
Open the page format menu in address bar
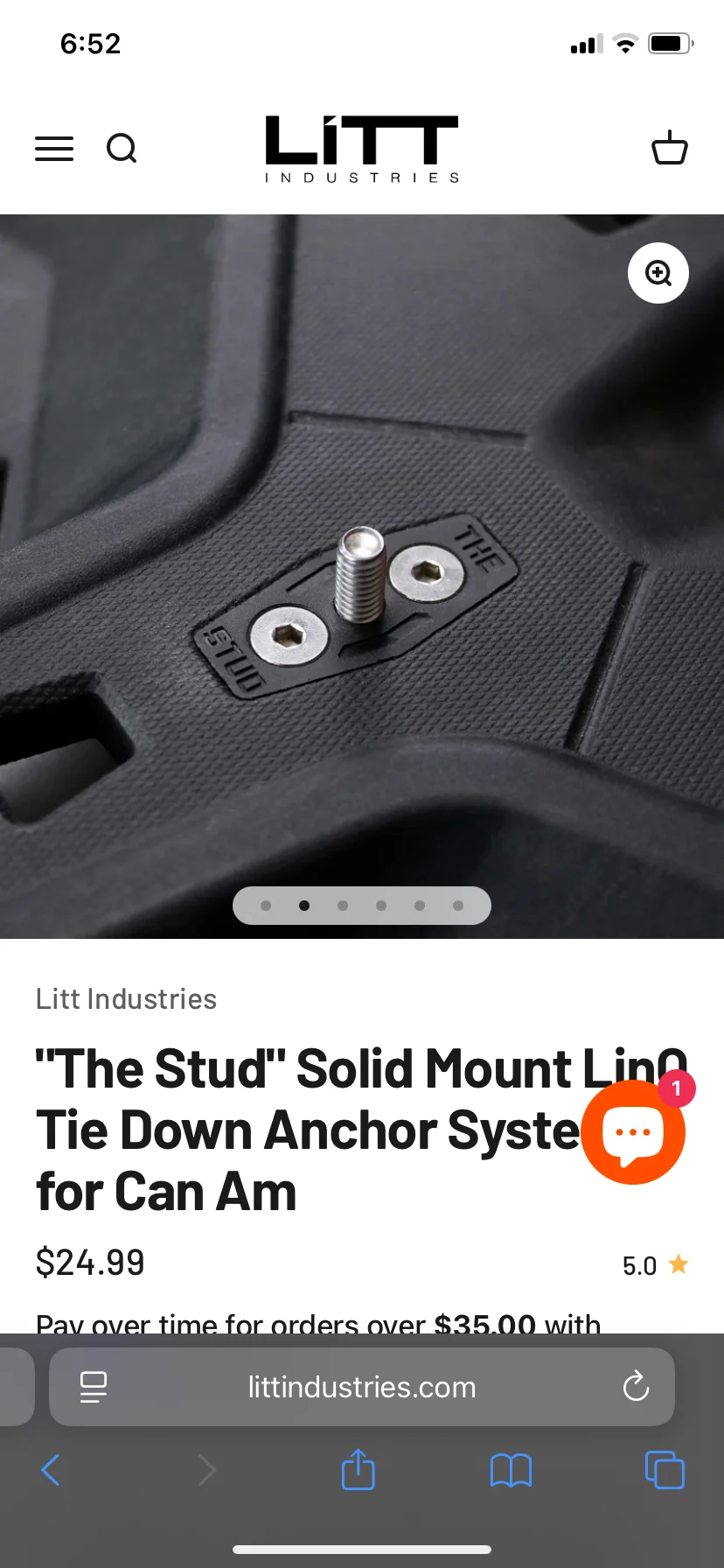point(94,1387)
